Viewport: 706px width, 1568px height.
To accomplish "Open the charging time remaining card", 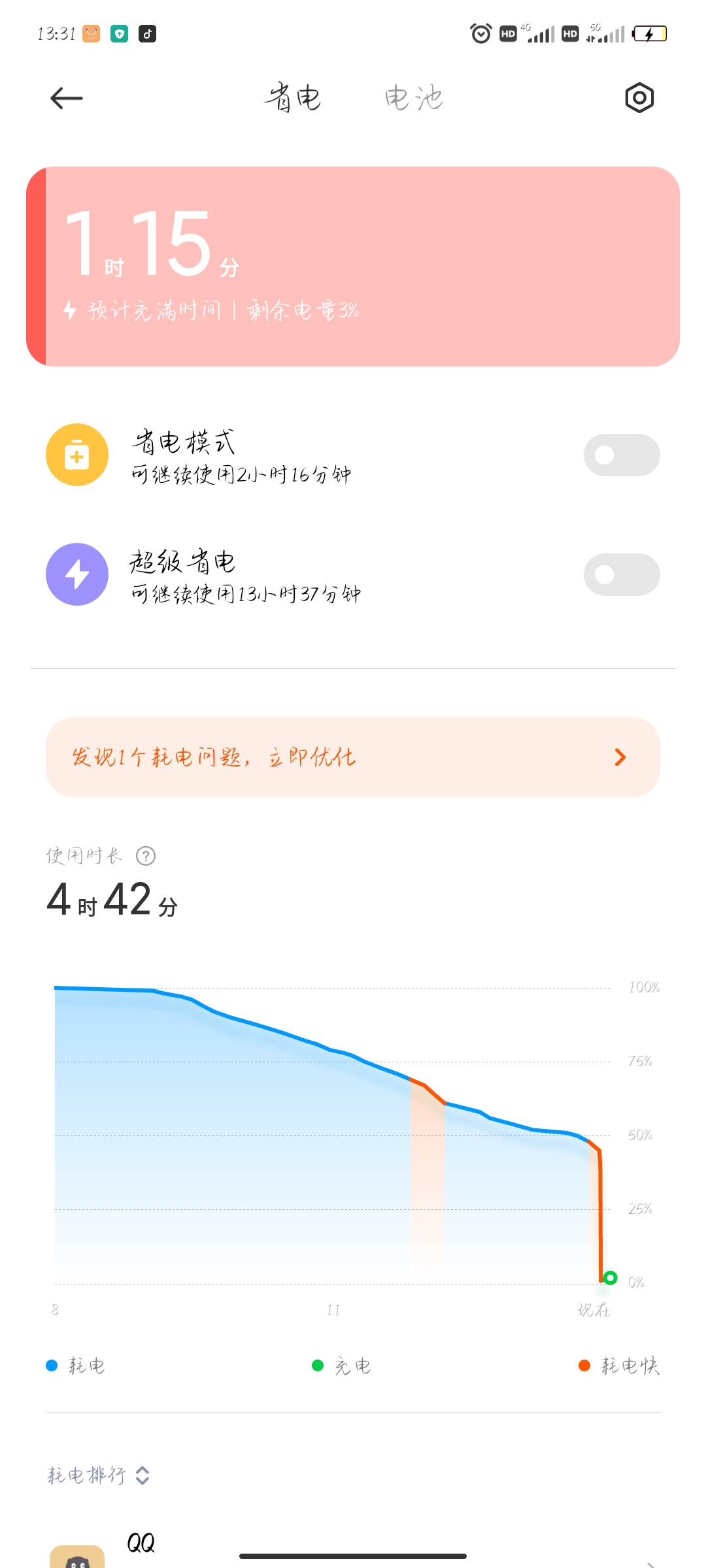I will 353,267.
